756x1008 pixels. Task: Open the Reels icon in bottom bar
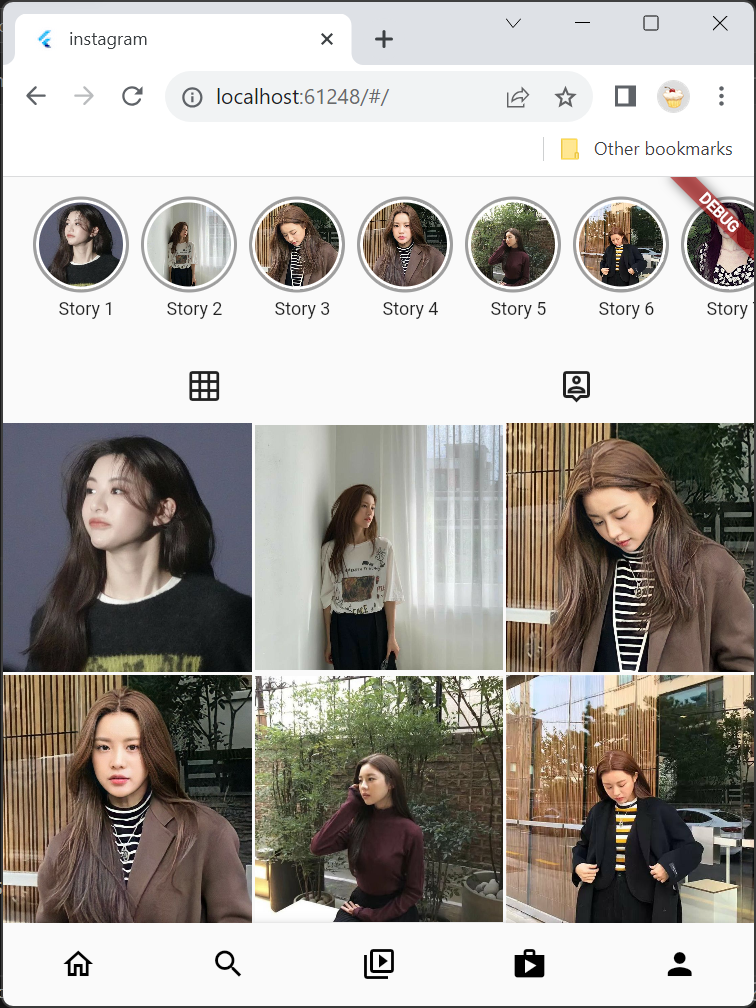[x=378, y=963]
